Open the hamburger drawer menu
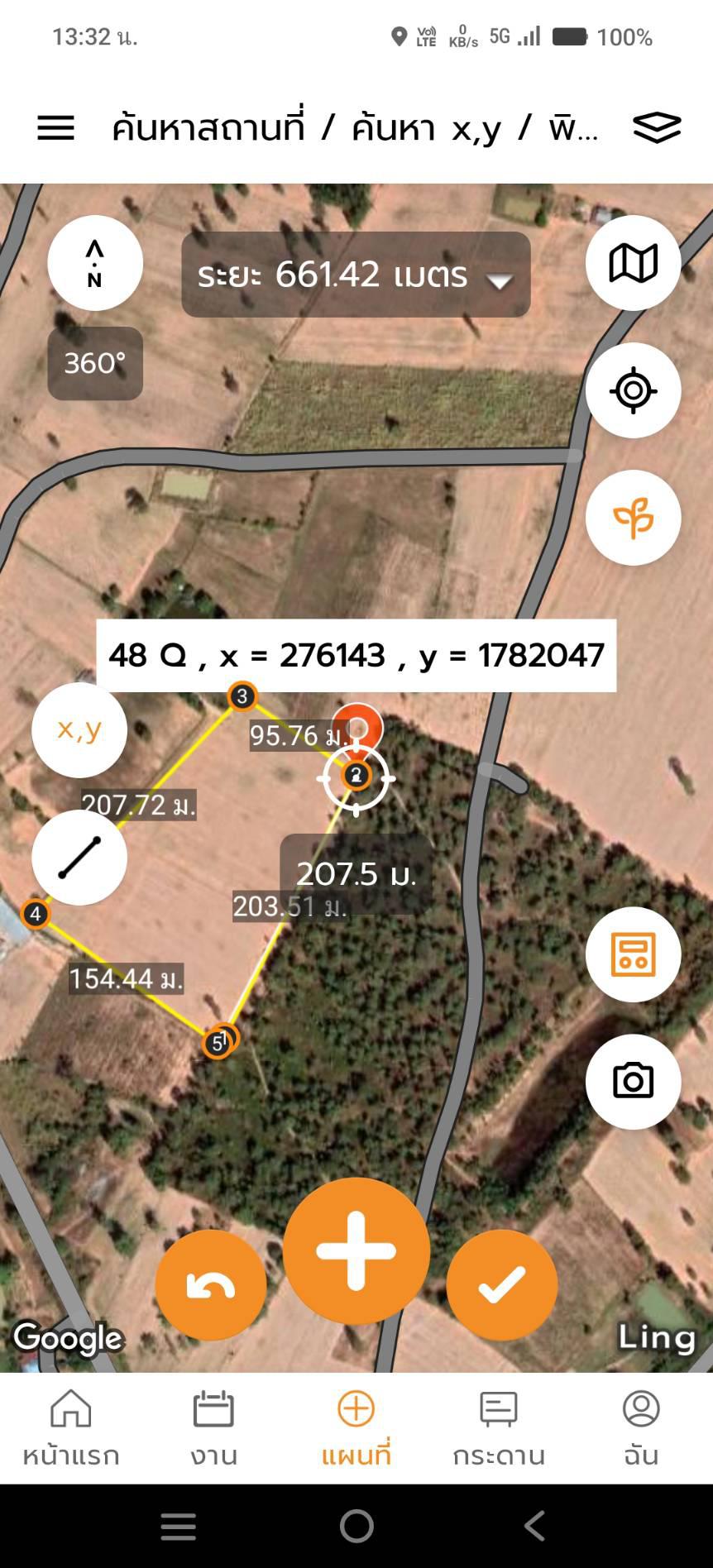 point(55,128)
